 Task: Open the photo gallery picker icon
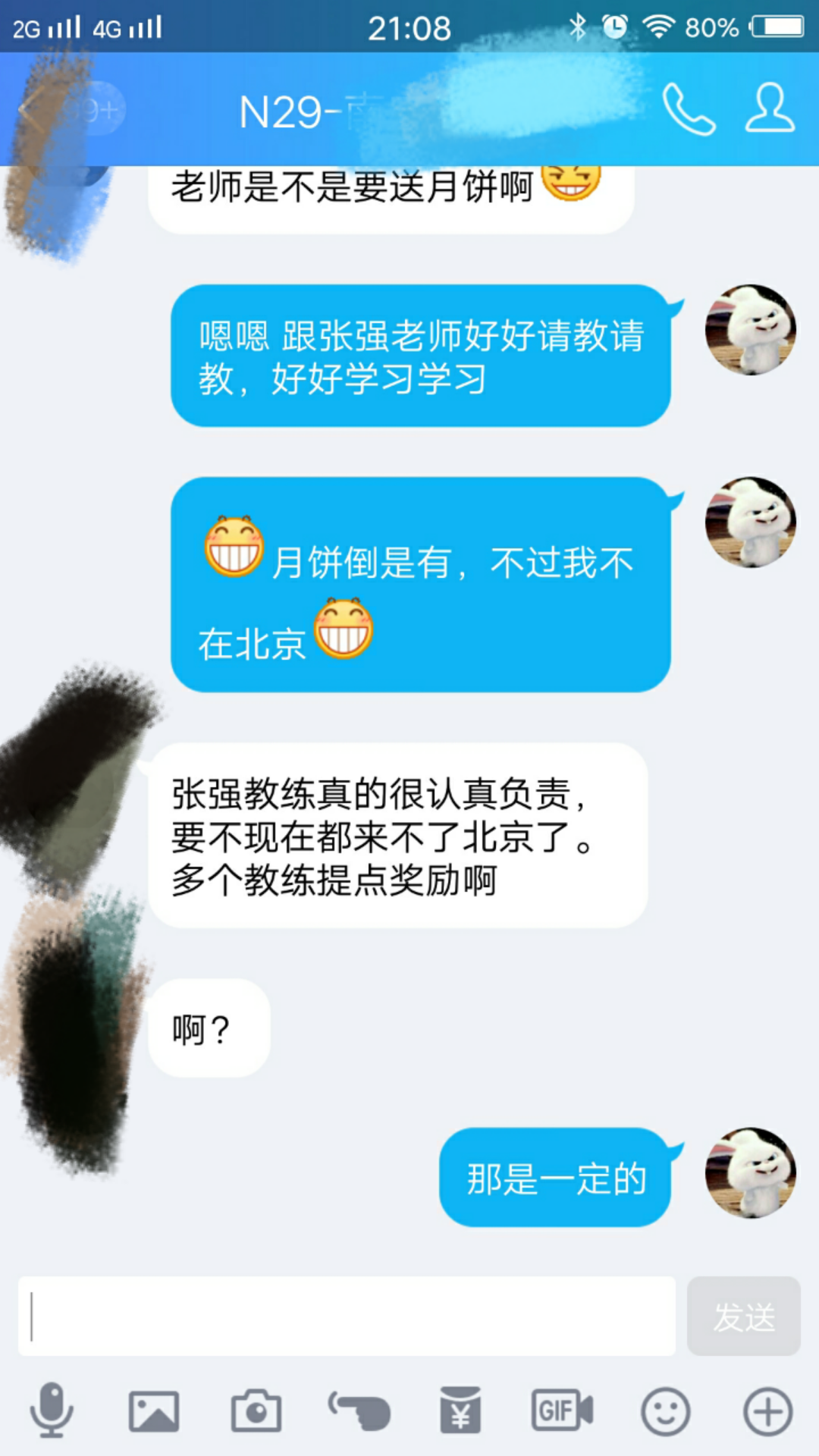[x=153, y=1407]
